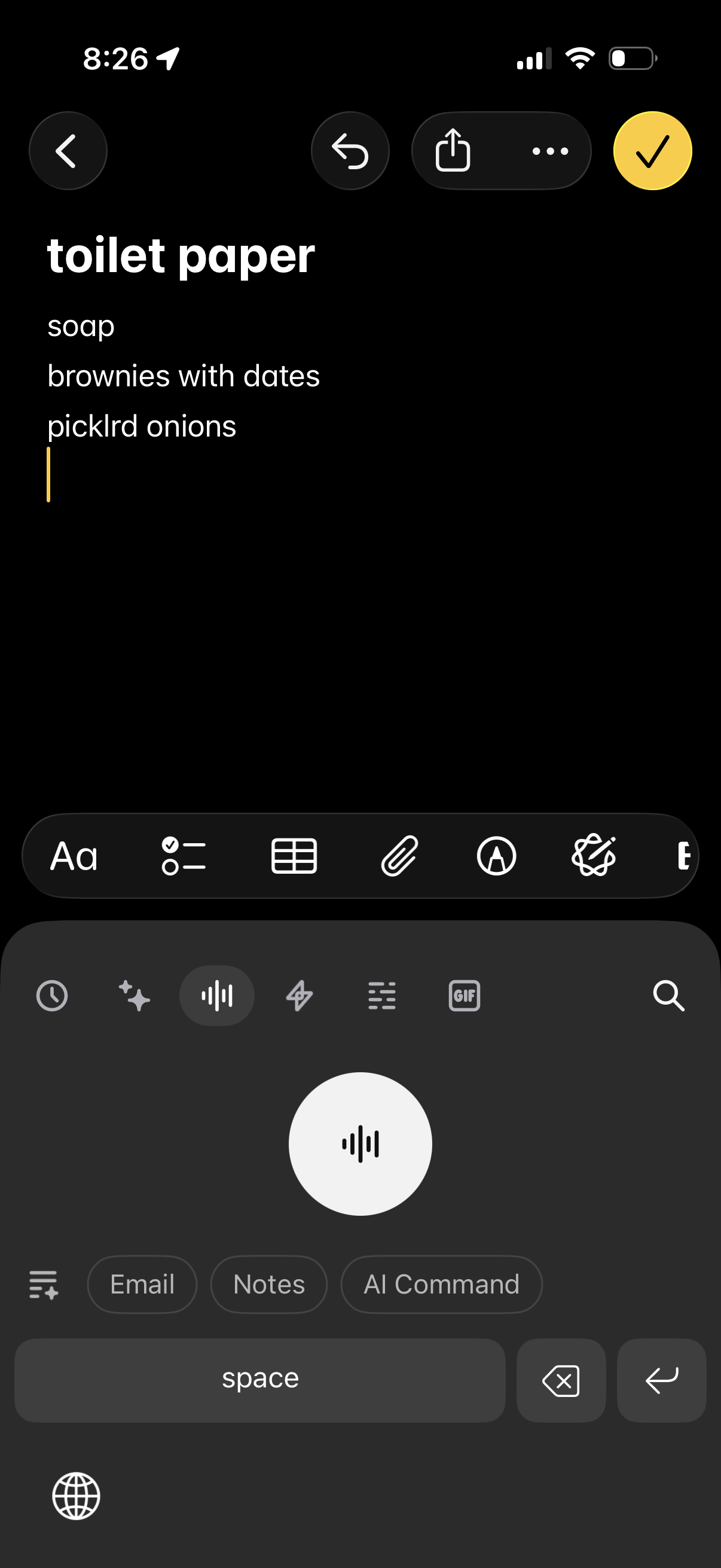Select the Email mode chip
Image resolution: width=721 pixels, height=1568 pixels.
(x=142, y=1285)
